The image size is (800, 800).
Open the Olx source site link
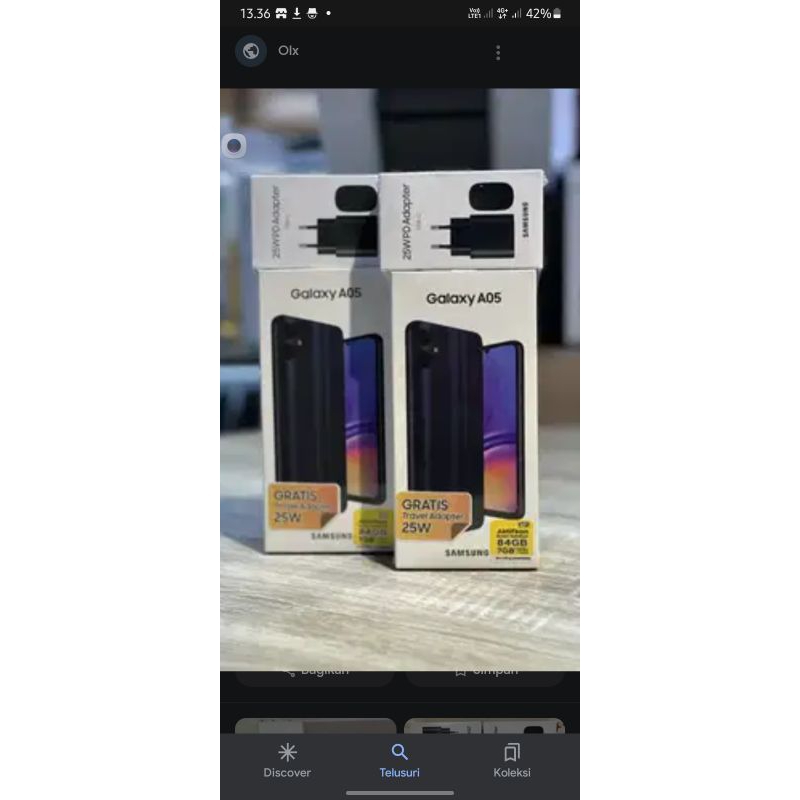click(x=288, y=51)
